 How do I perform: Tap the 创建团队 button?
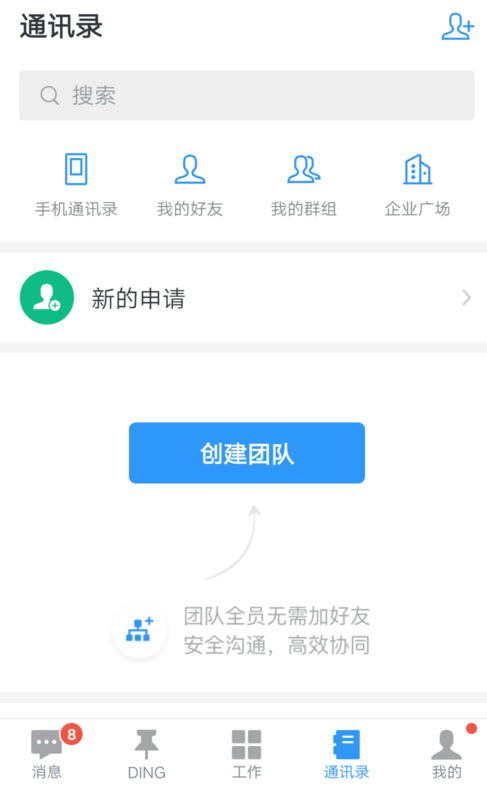coord(247,453)
